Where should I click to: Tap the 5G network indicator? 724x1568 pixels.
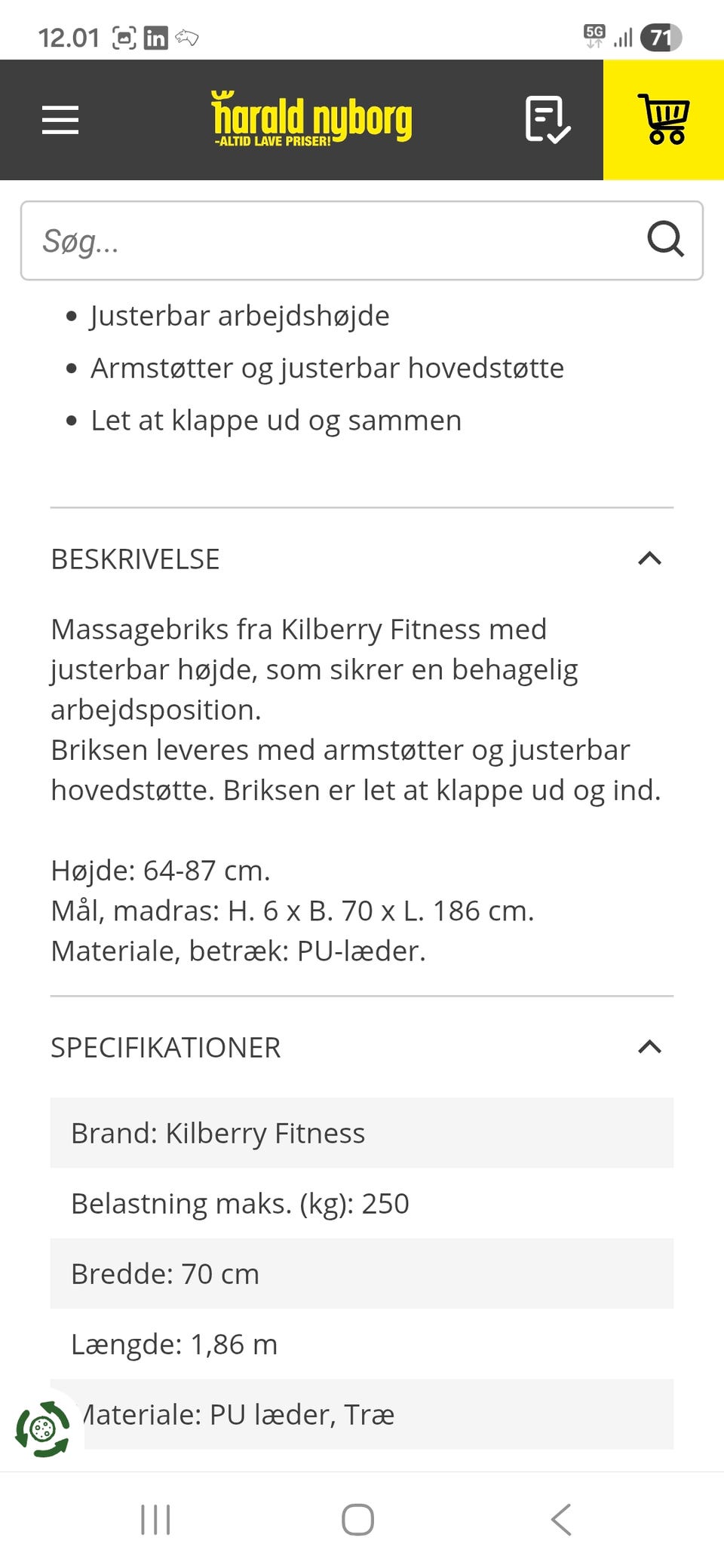coord(593,32)
